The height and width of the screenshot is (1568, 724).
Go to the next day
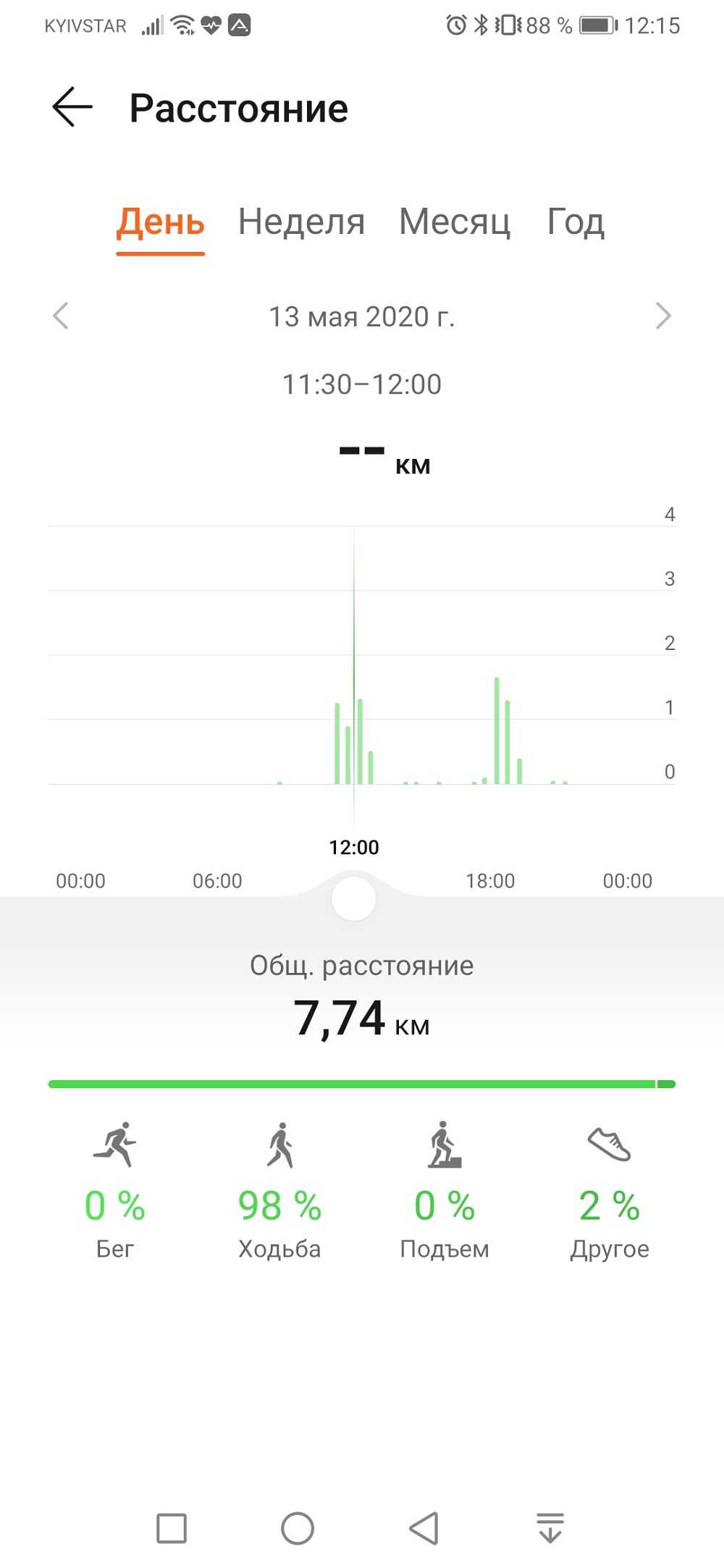click(662, 316)
